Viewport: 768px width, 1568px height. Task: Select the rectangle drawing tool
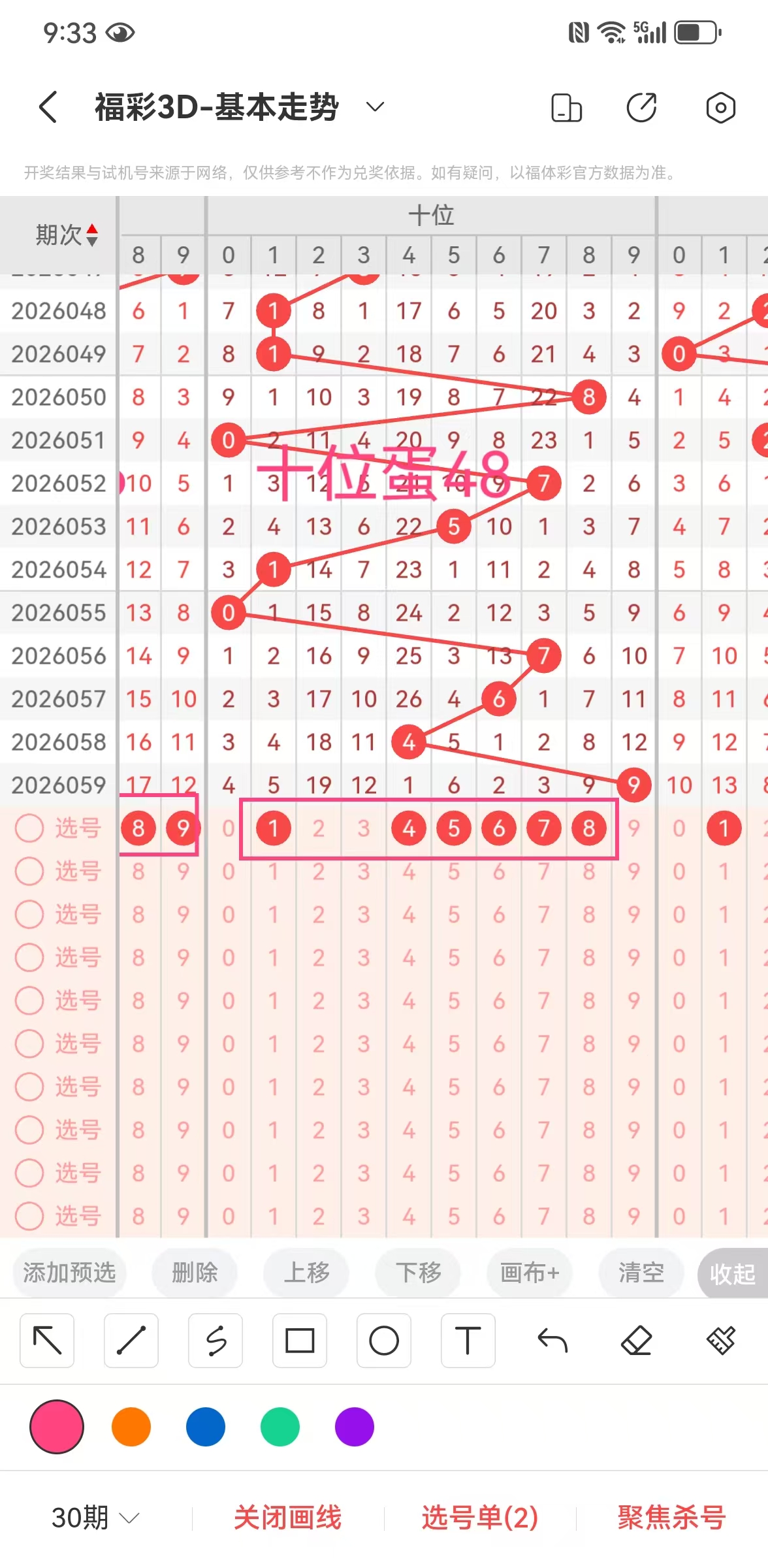point(300,1341)
